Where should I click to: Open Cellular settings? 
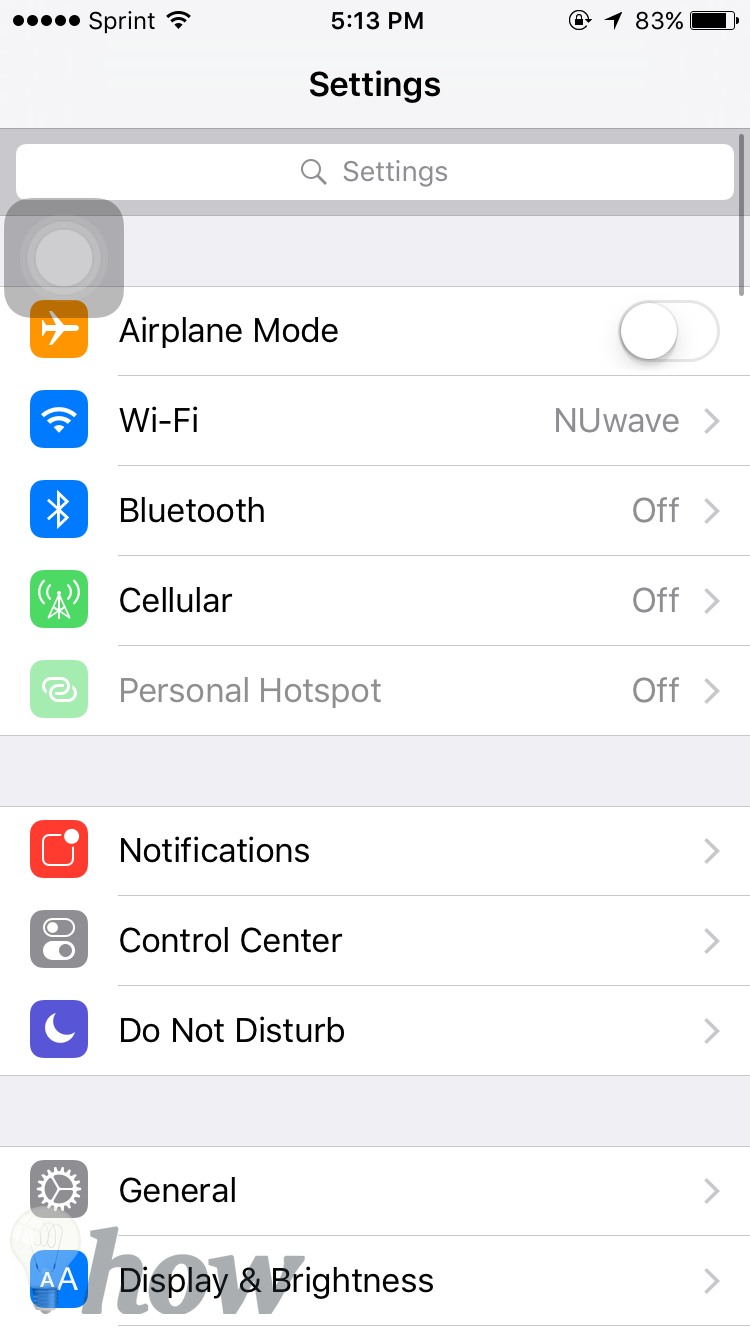(x=375, y=601)
